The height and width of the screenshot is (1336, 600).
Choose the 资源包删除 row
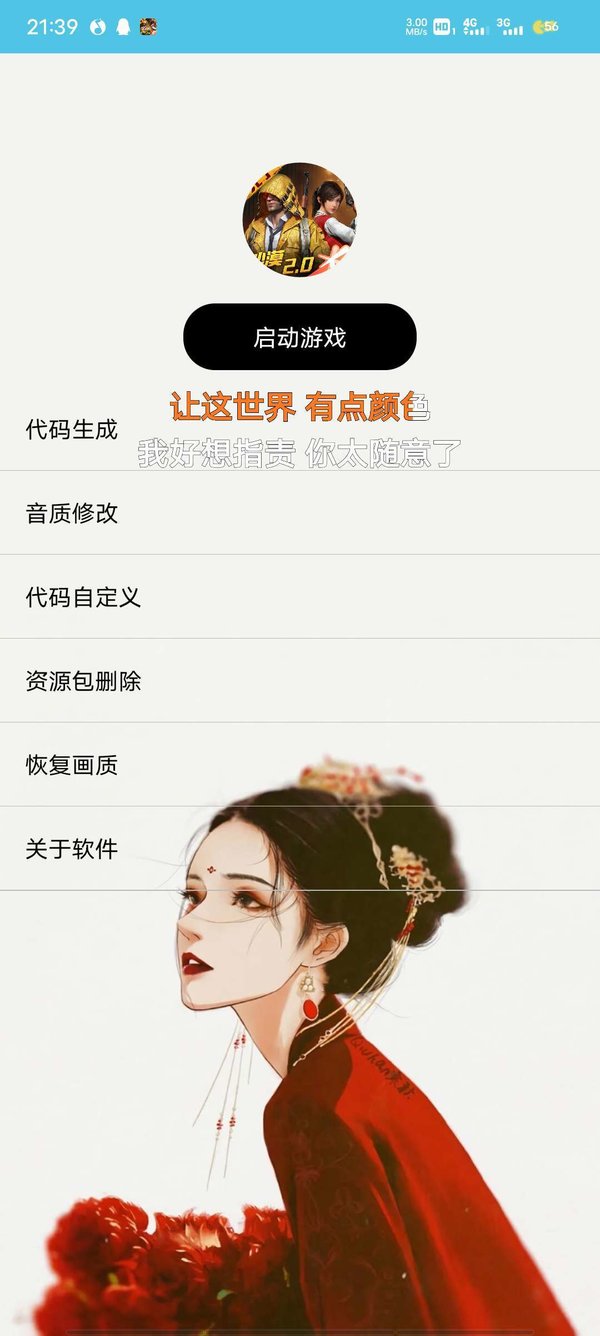(83, 681)
